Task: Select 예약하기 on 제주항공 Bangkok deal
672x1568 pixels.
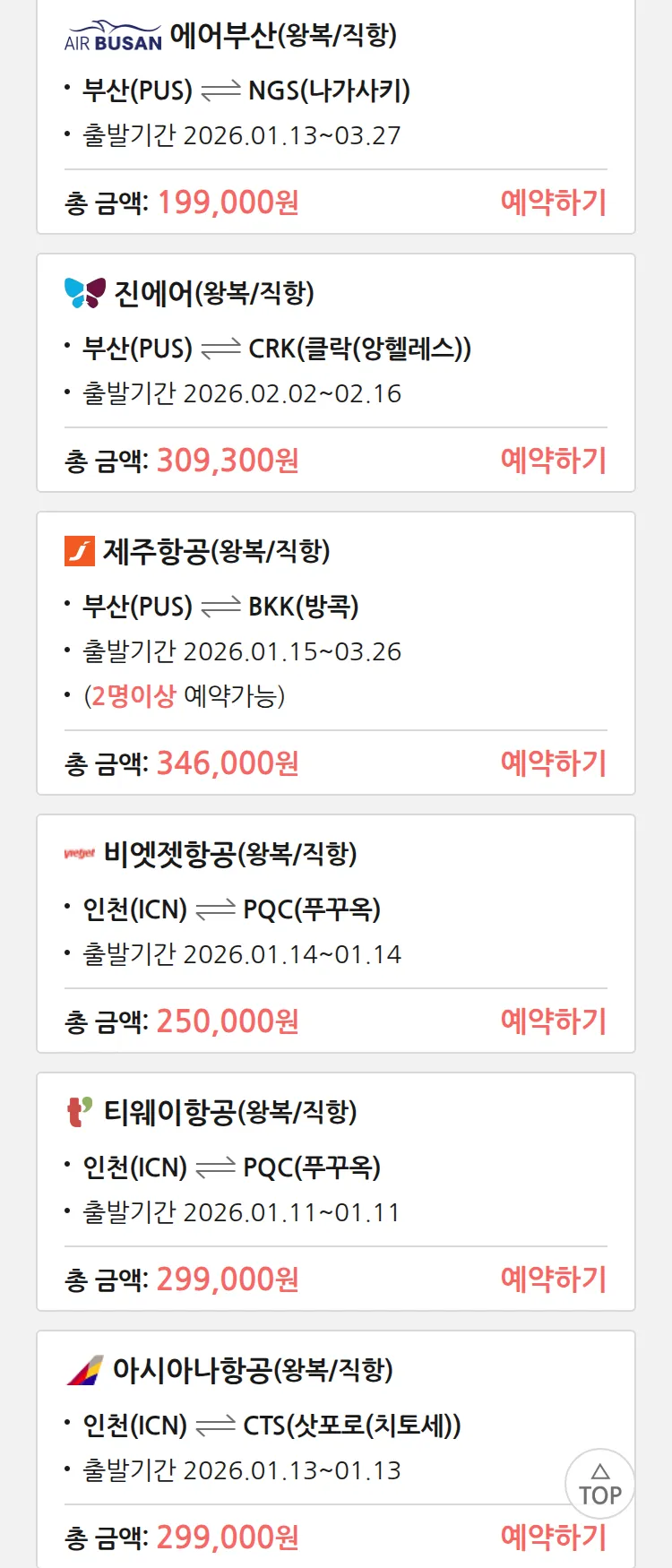Action: coord(553,763)
